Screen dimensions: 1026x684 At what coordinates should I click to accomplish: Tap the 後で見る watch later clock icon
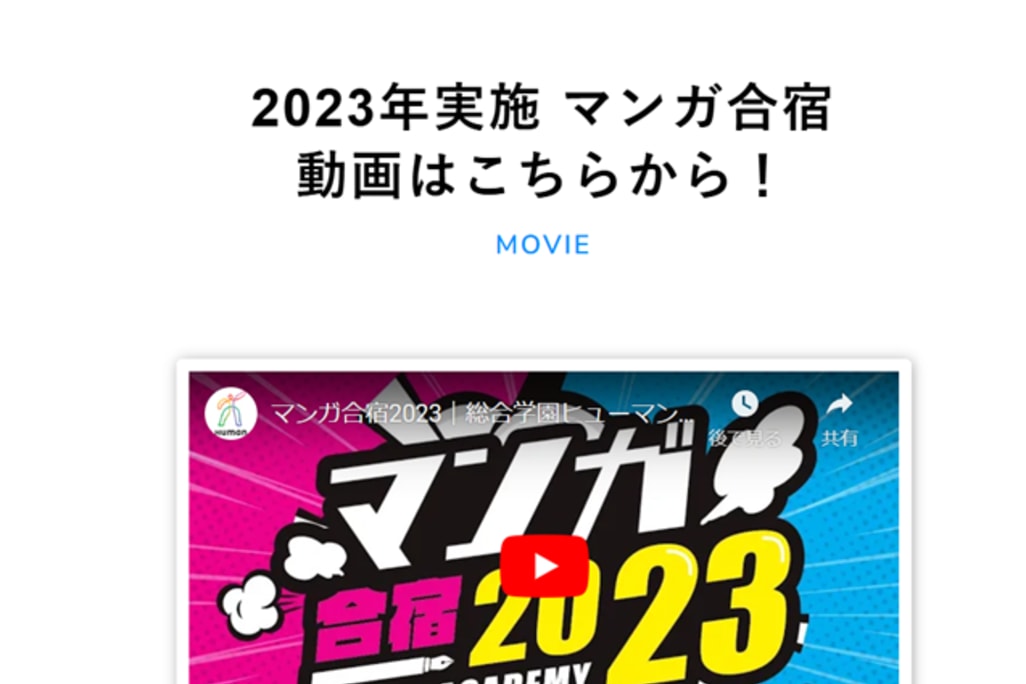point(744,404)
